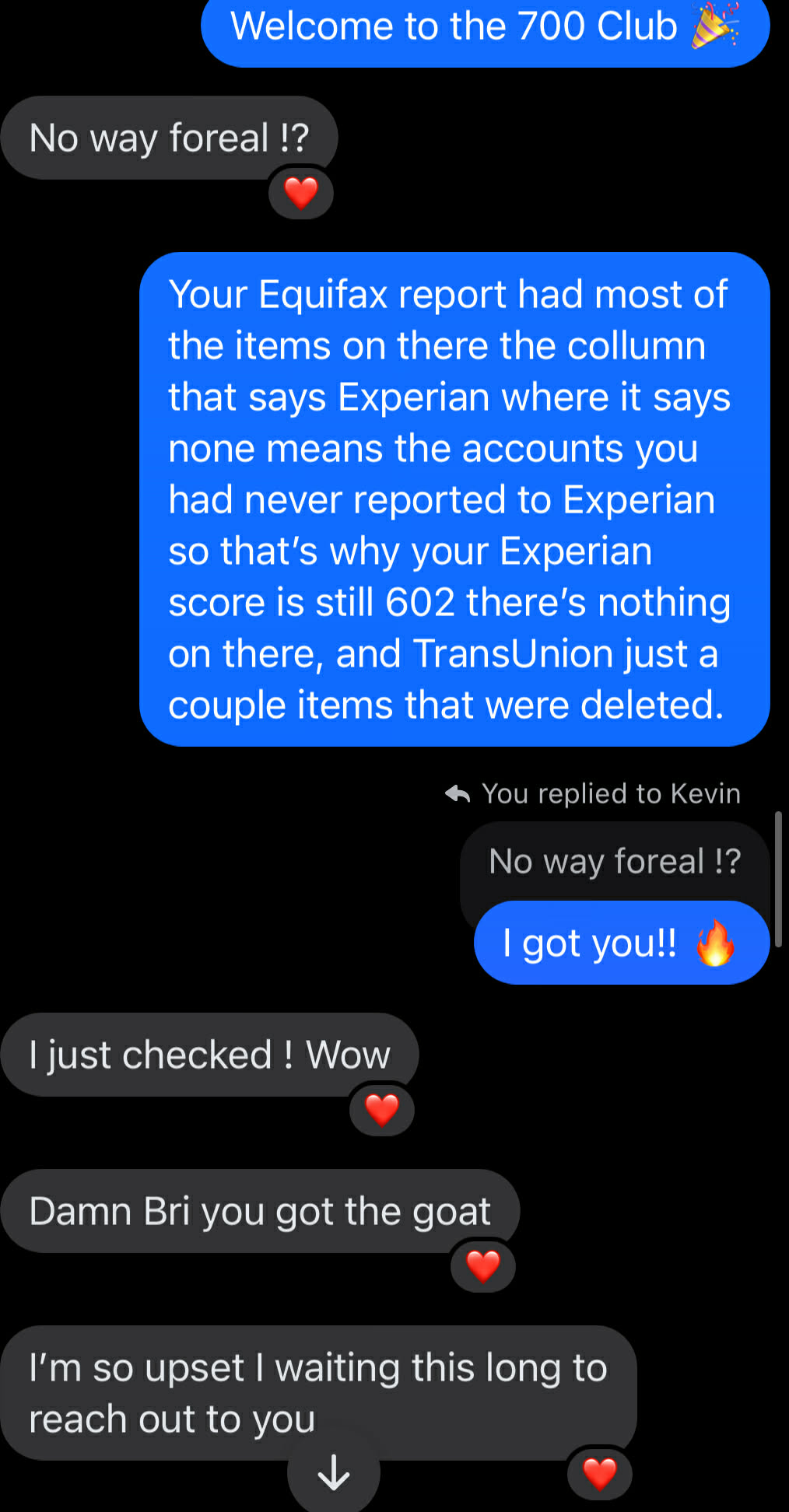Tap the "No way foreal !?" gray message
This screenshot has width=789, height=1512.
(x=170, y=137)
